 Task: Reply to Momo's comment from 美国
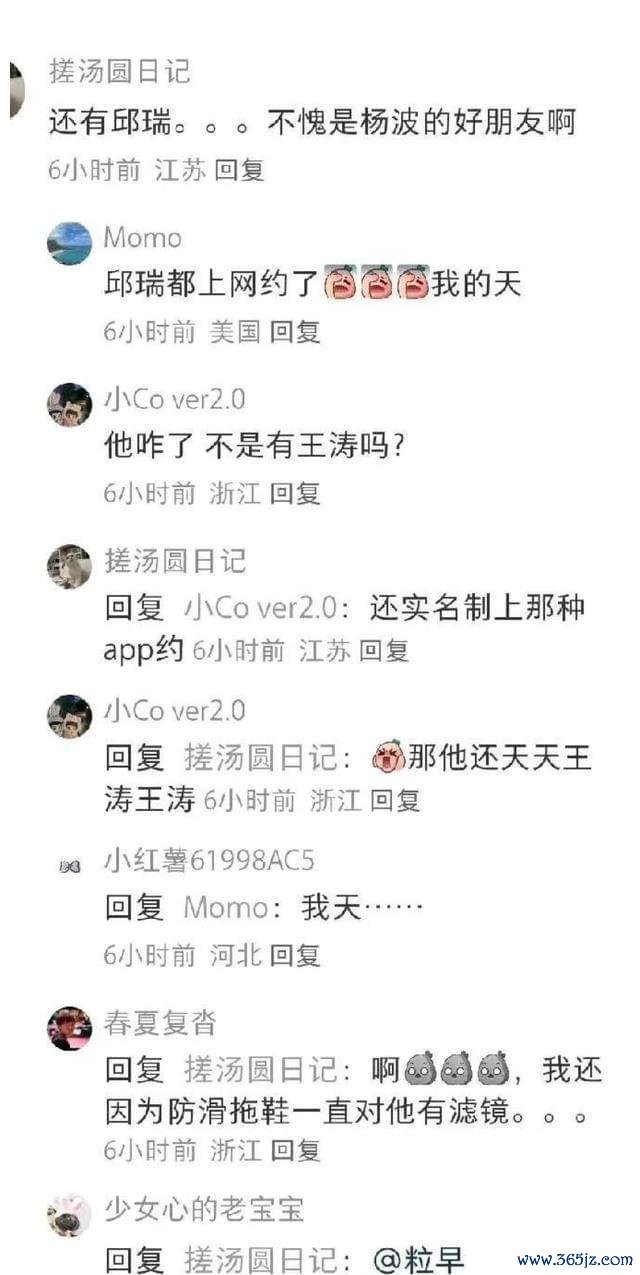click(x=295, y=332)
